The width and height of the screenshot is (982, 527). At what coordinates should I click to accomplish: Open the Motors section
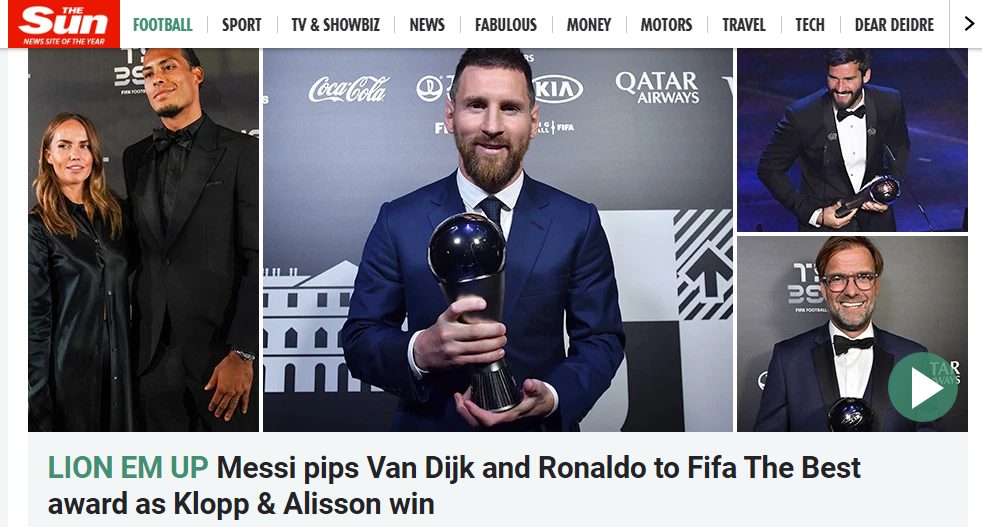[666, 25]
